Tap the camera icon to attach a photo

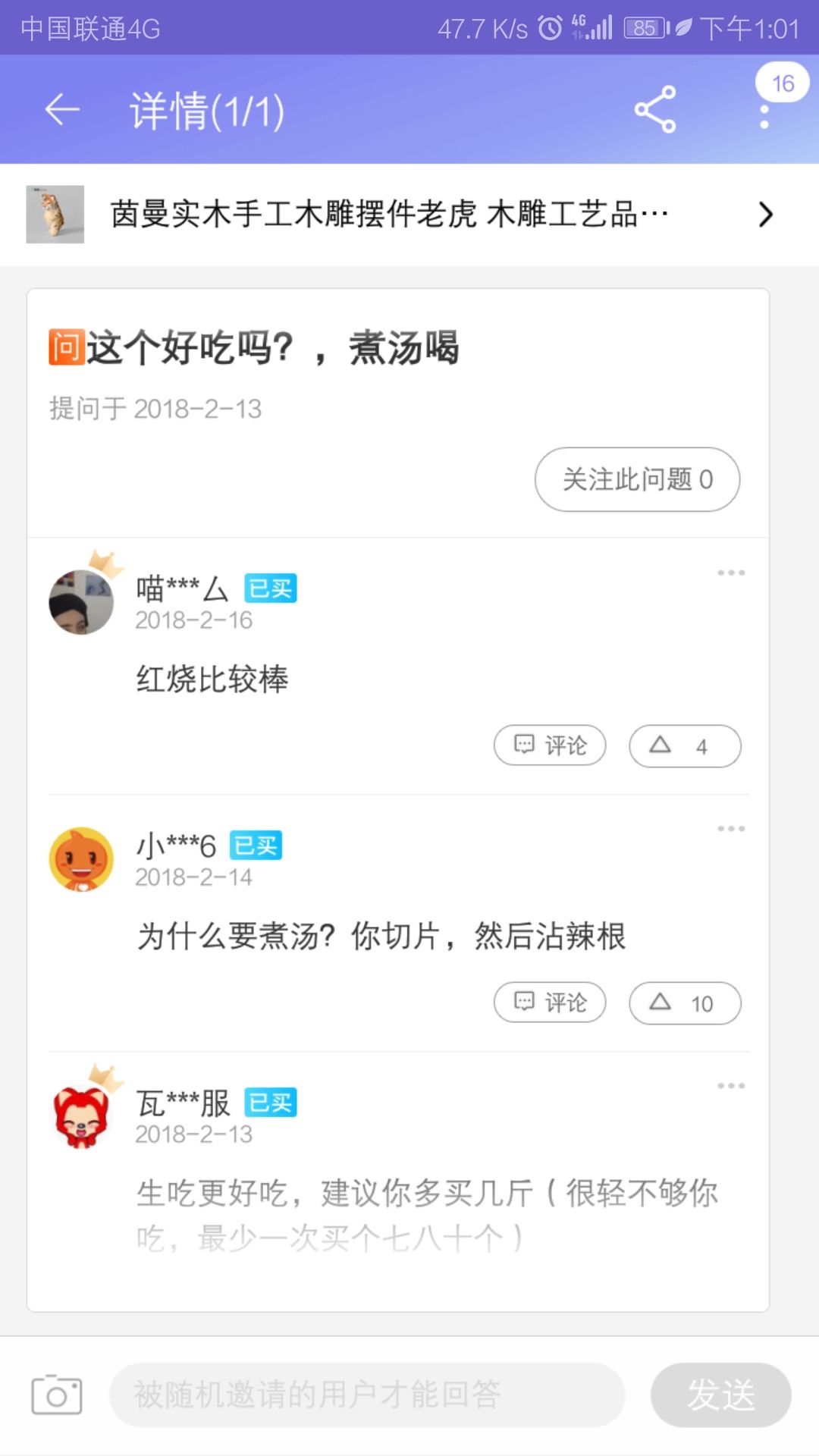point(57,1395)
